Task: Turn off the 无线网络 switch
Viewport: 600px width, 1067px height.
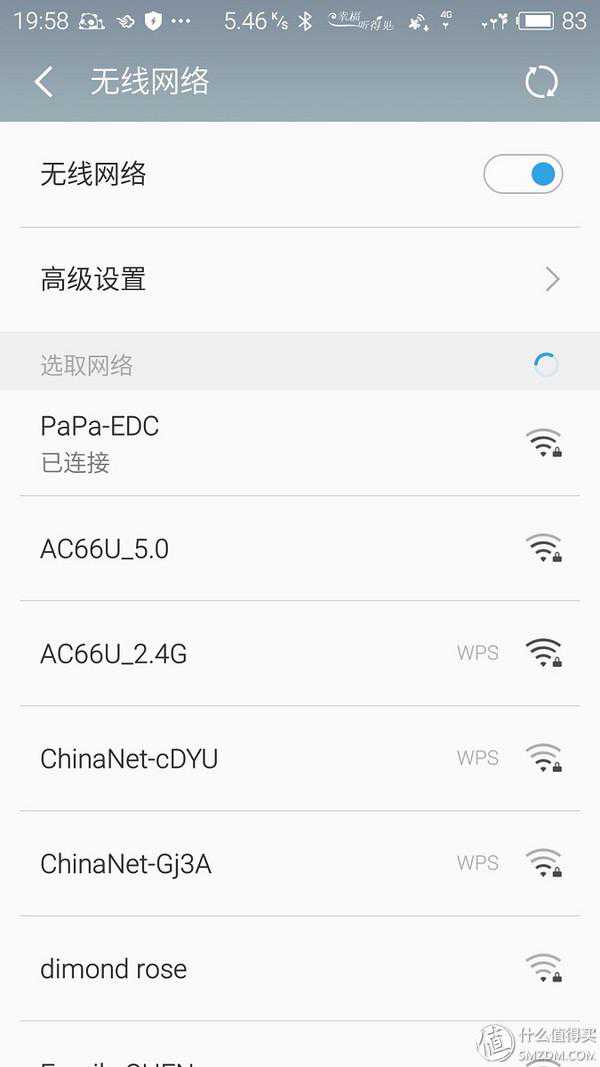Action: click(x=523, y=175)
